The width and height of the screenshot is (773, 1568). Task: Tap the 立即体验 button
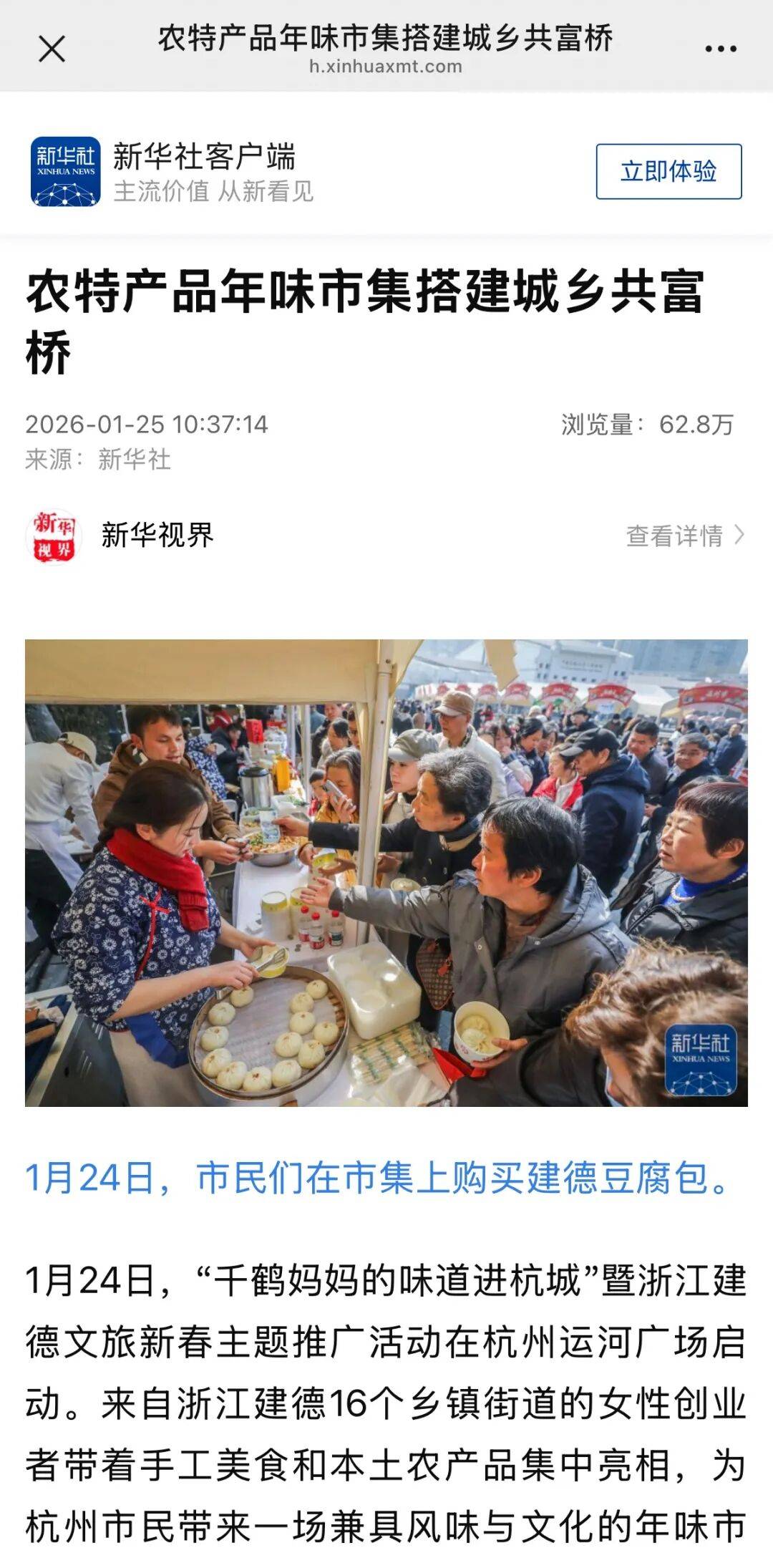click(669, 172)
